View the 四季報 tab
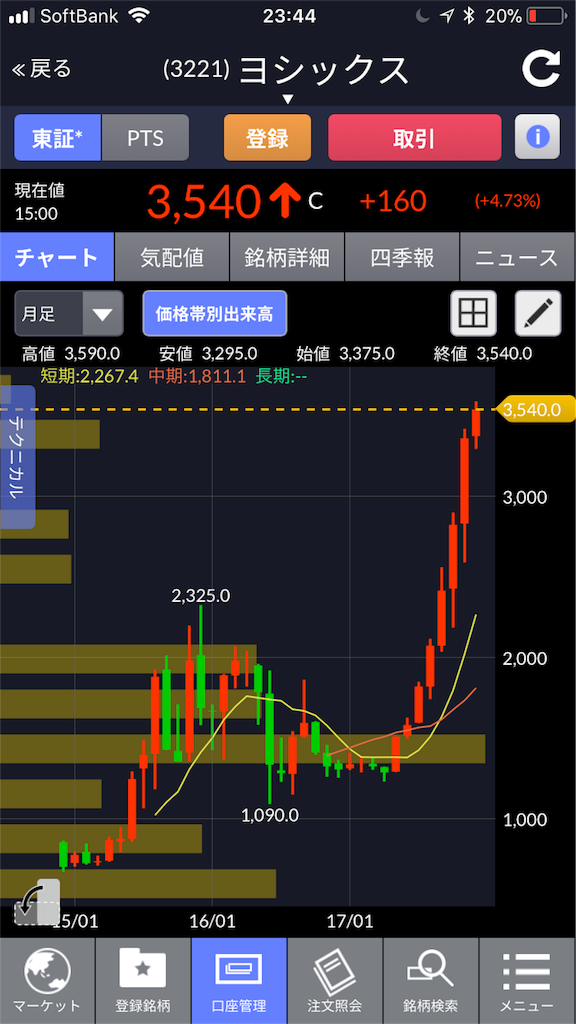The height and width of the screenshot is (1024, 576). pos(402,257)
